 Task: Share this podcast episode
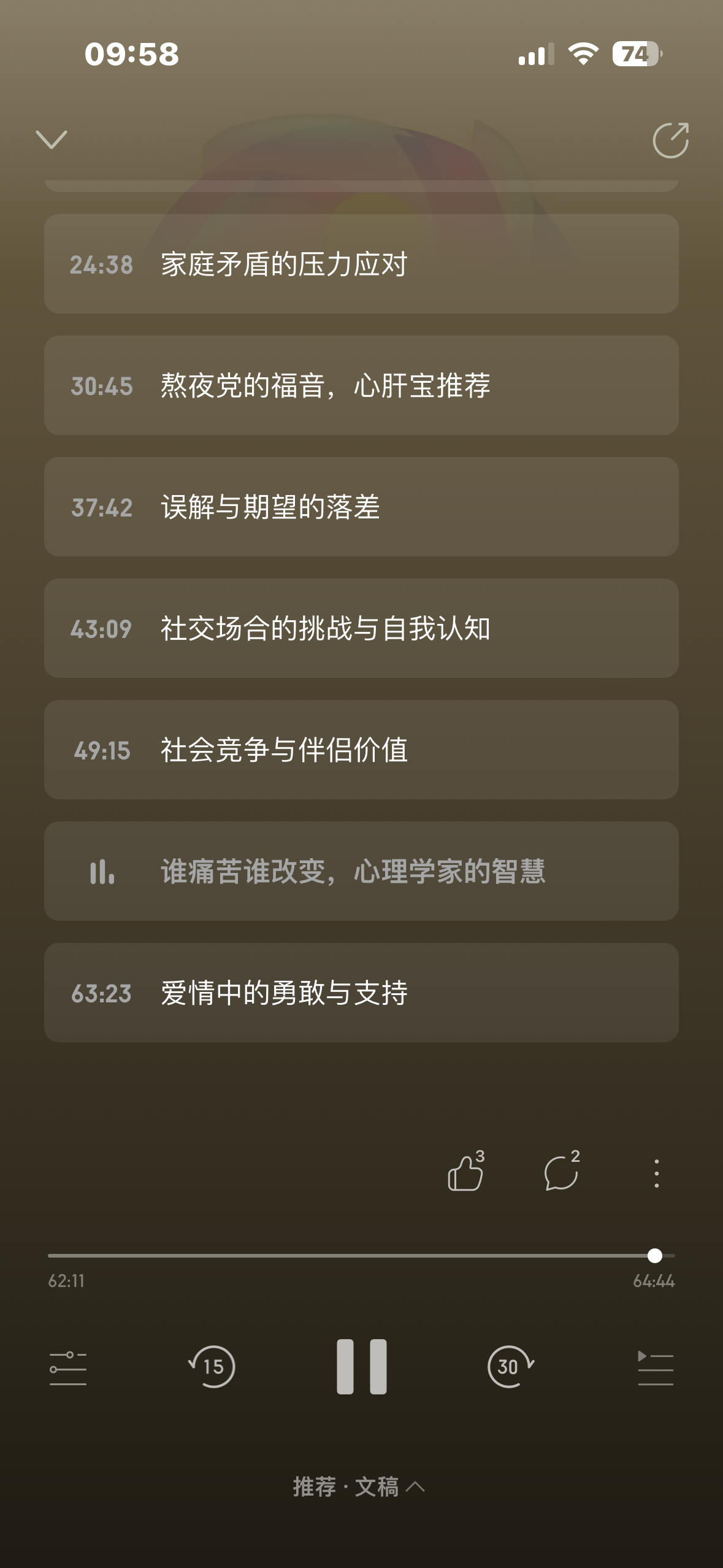point(670,140)
